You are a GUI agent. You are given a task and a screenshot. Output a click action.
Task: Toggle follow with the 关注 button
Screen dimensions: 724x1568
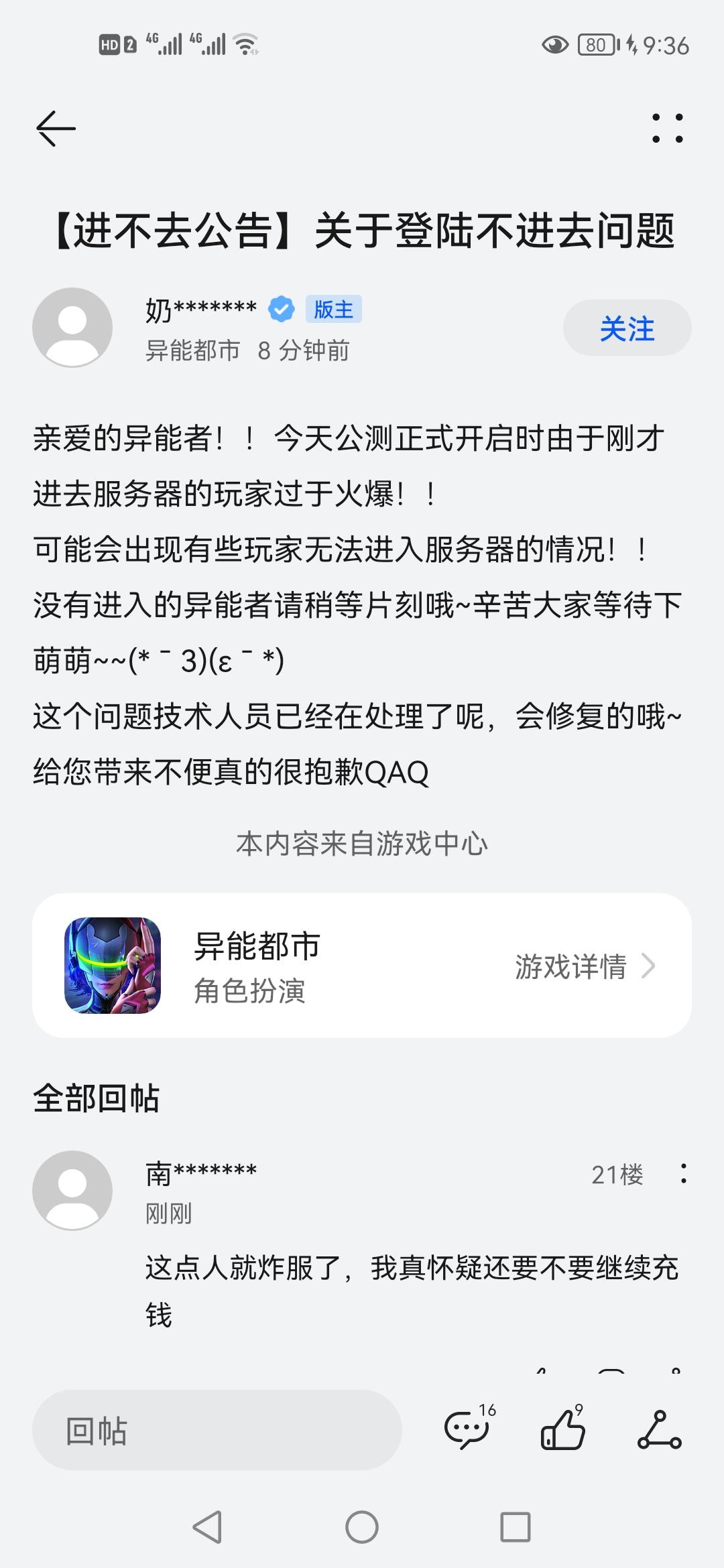pos(626,328)
